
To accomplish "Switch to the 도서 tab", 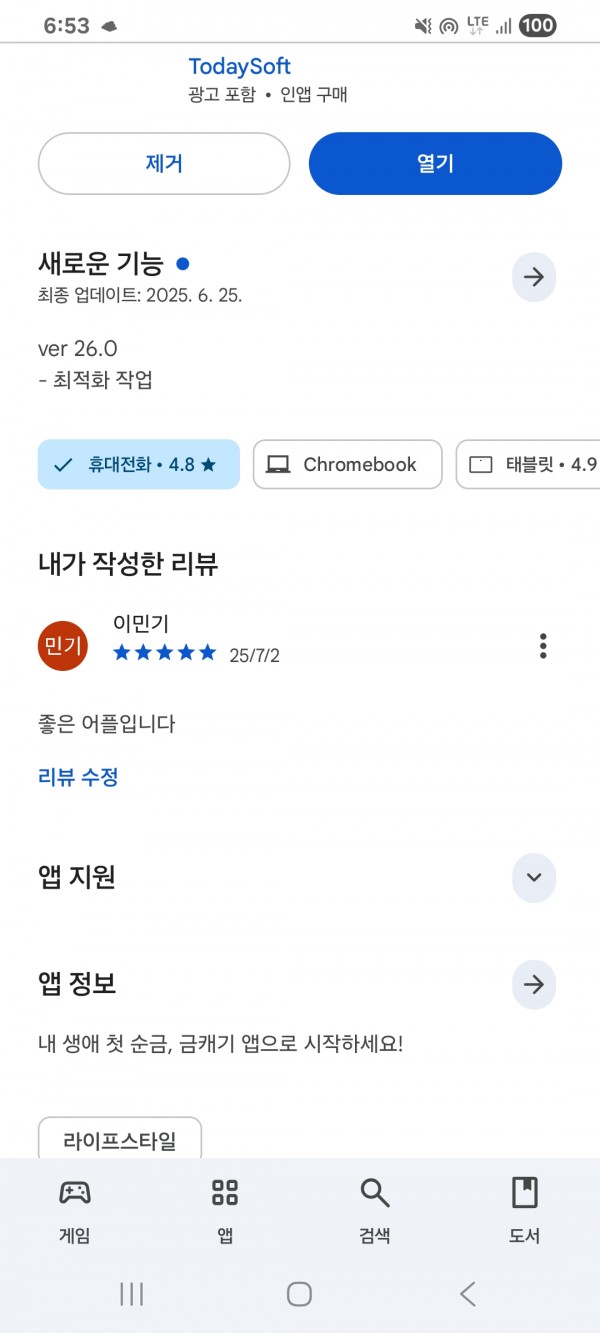I will tap(524, 1209).
